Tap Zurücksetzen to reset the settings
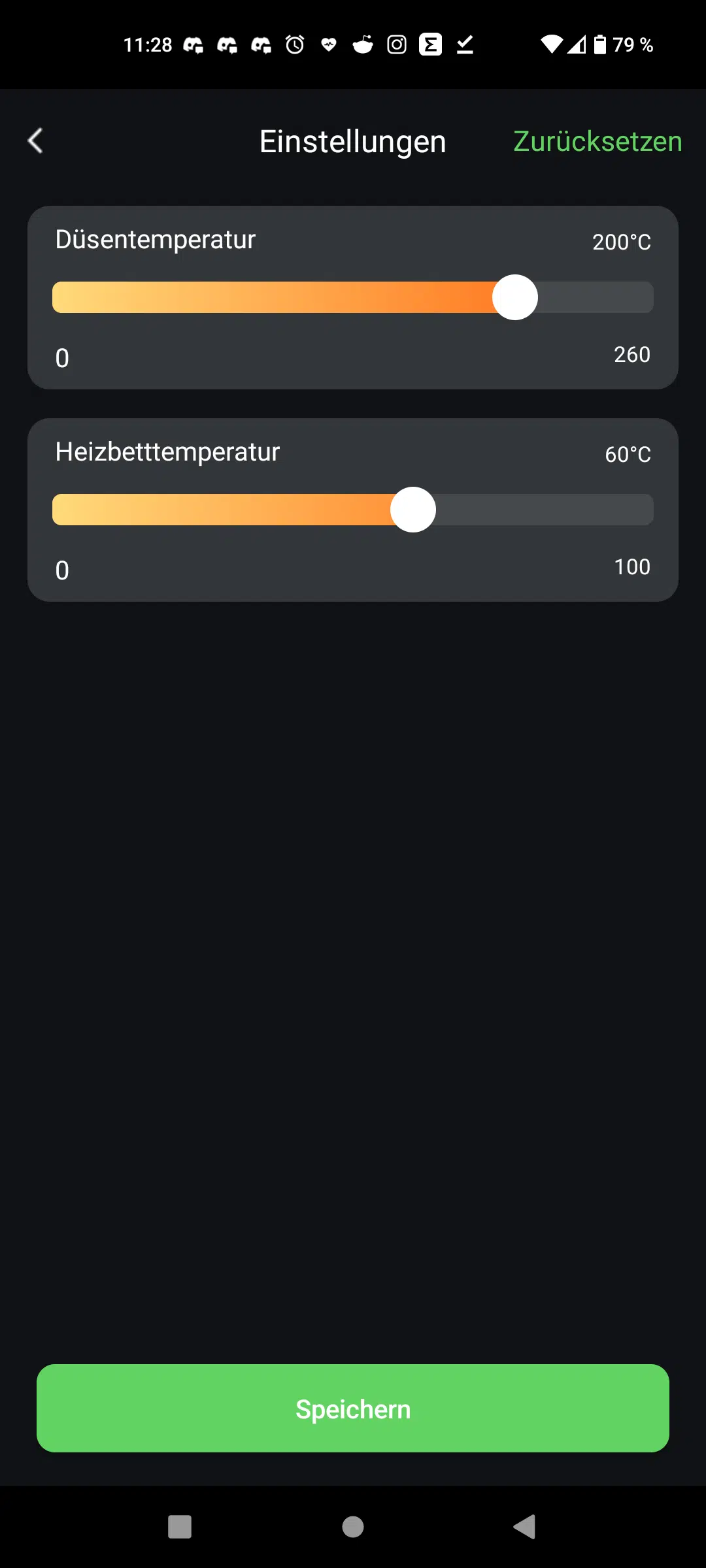The width and height of the screenshot is (706, 1568). pos(597,141)
